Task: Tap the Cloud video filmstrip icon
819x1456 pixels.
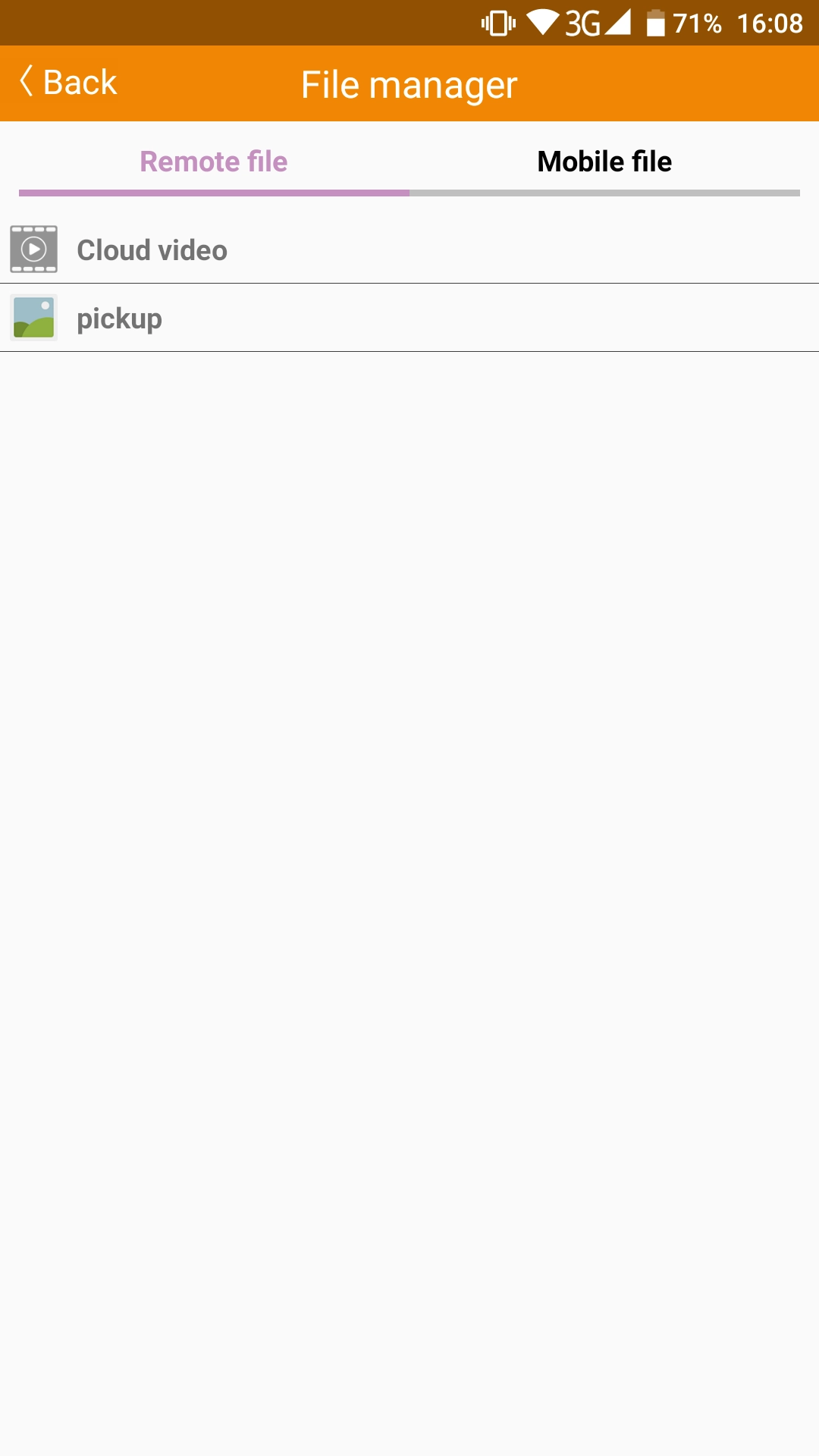Action: pos(33,249)
